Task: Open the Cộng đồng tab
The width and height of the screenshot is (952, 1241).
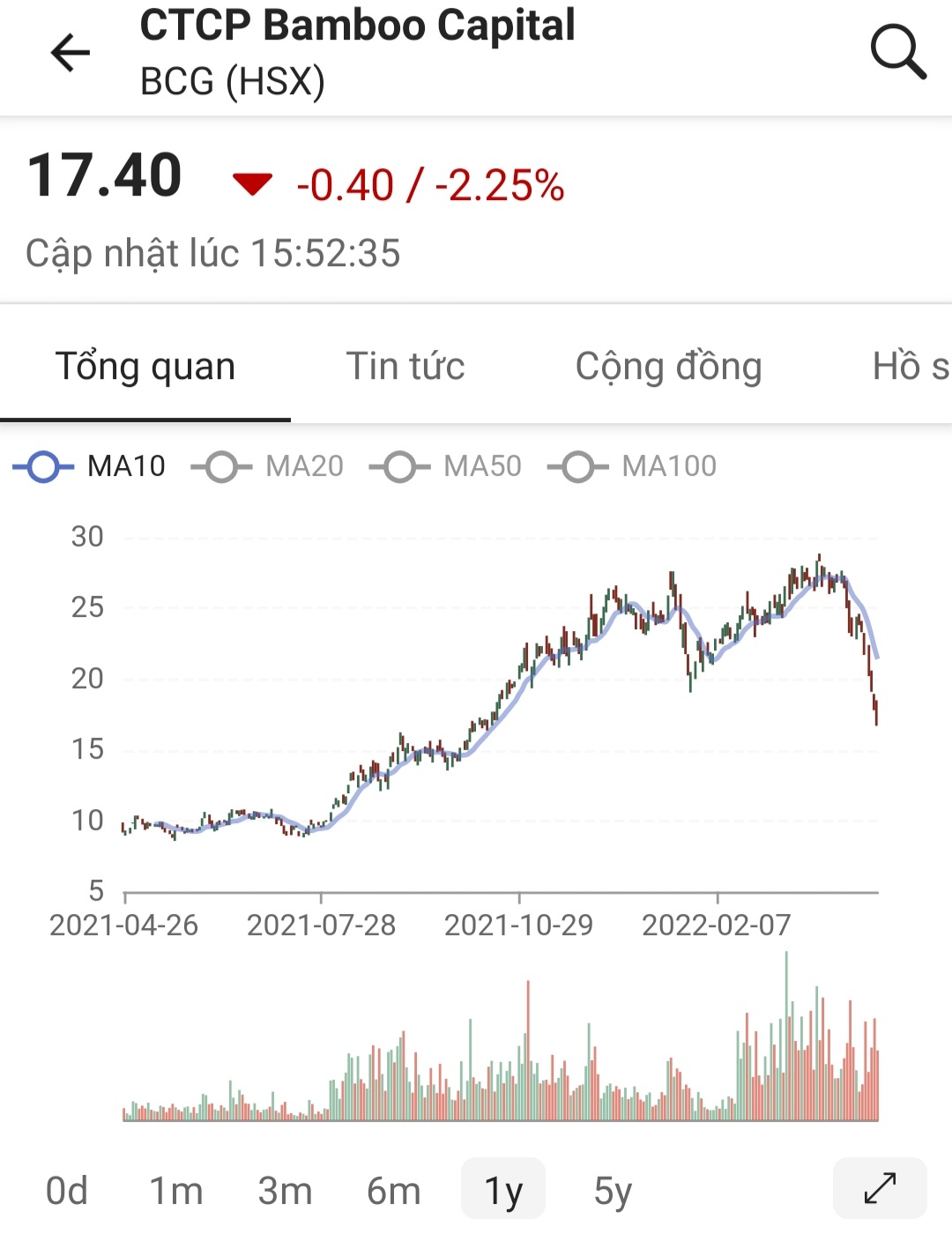Action: tap(668, 366)
